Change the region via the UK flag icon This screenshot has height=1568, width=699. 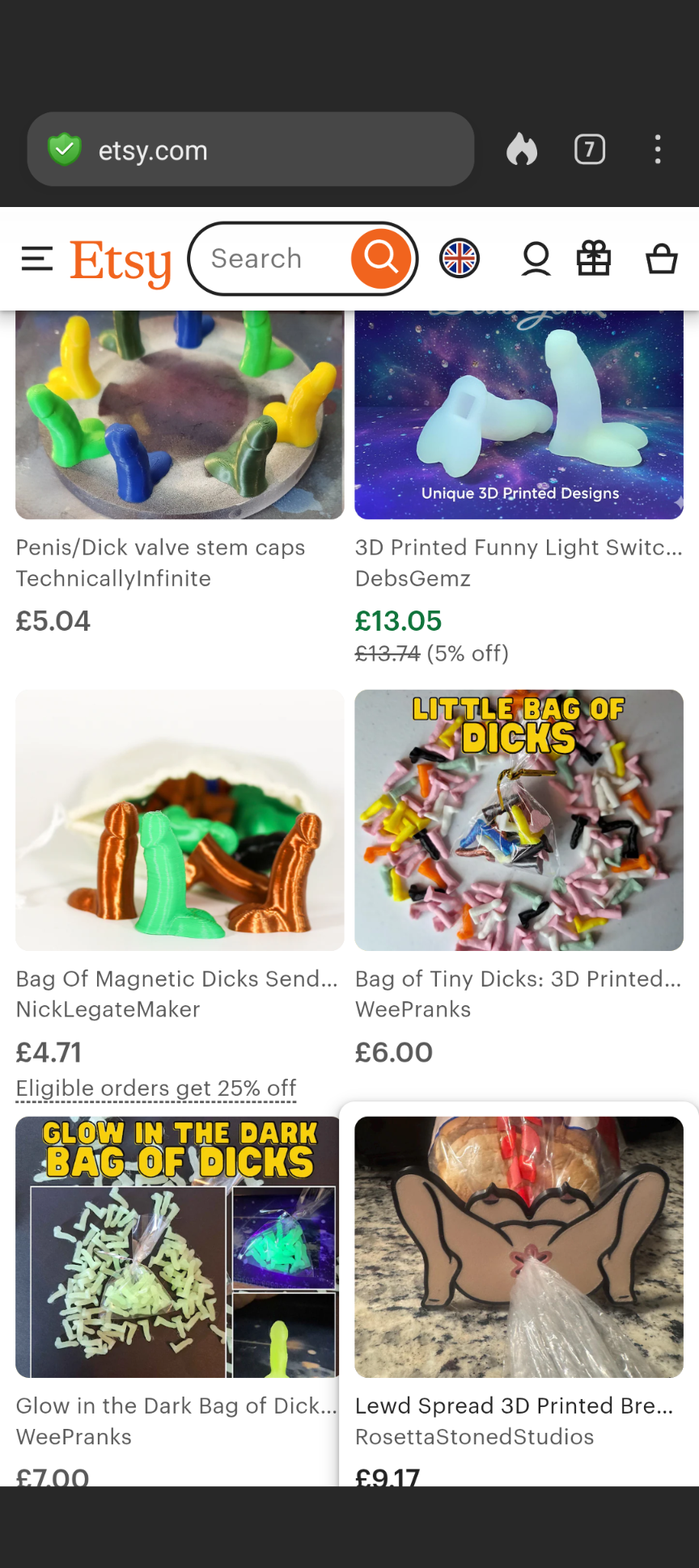(460, 259)
